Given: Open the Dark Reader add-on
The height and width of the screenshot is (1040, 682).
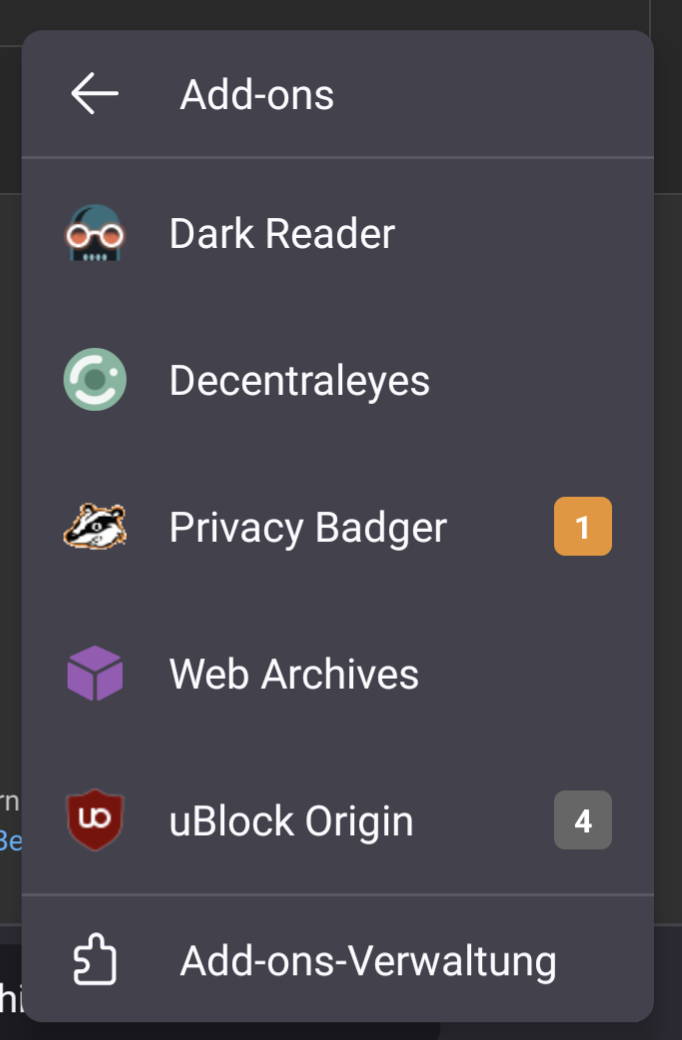Looking at the screenshot, I should [282, 234].
